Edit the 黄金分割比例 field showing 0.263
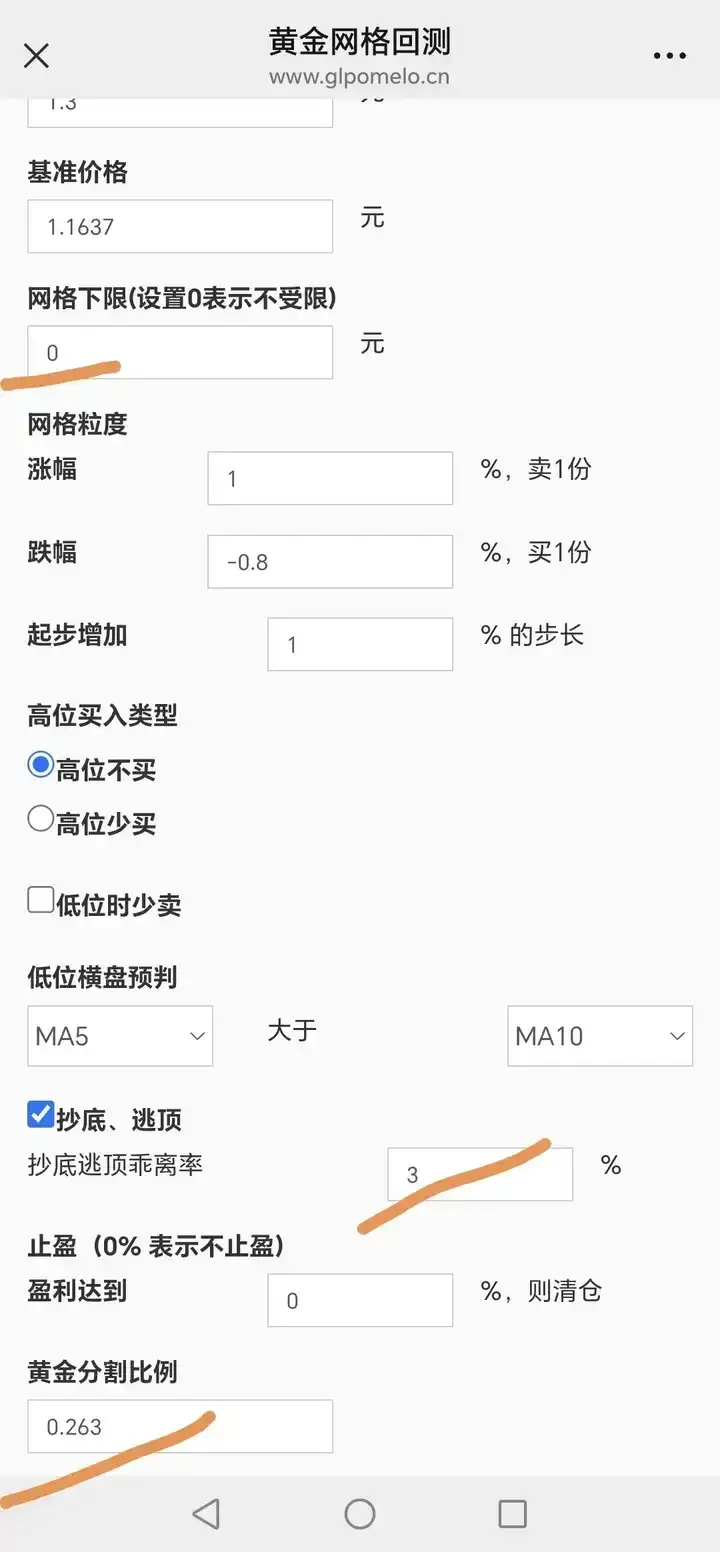Screen dimensions: 720x1552 [180, 1426]
